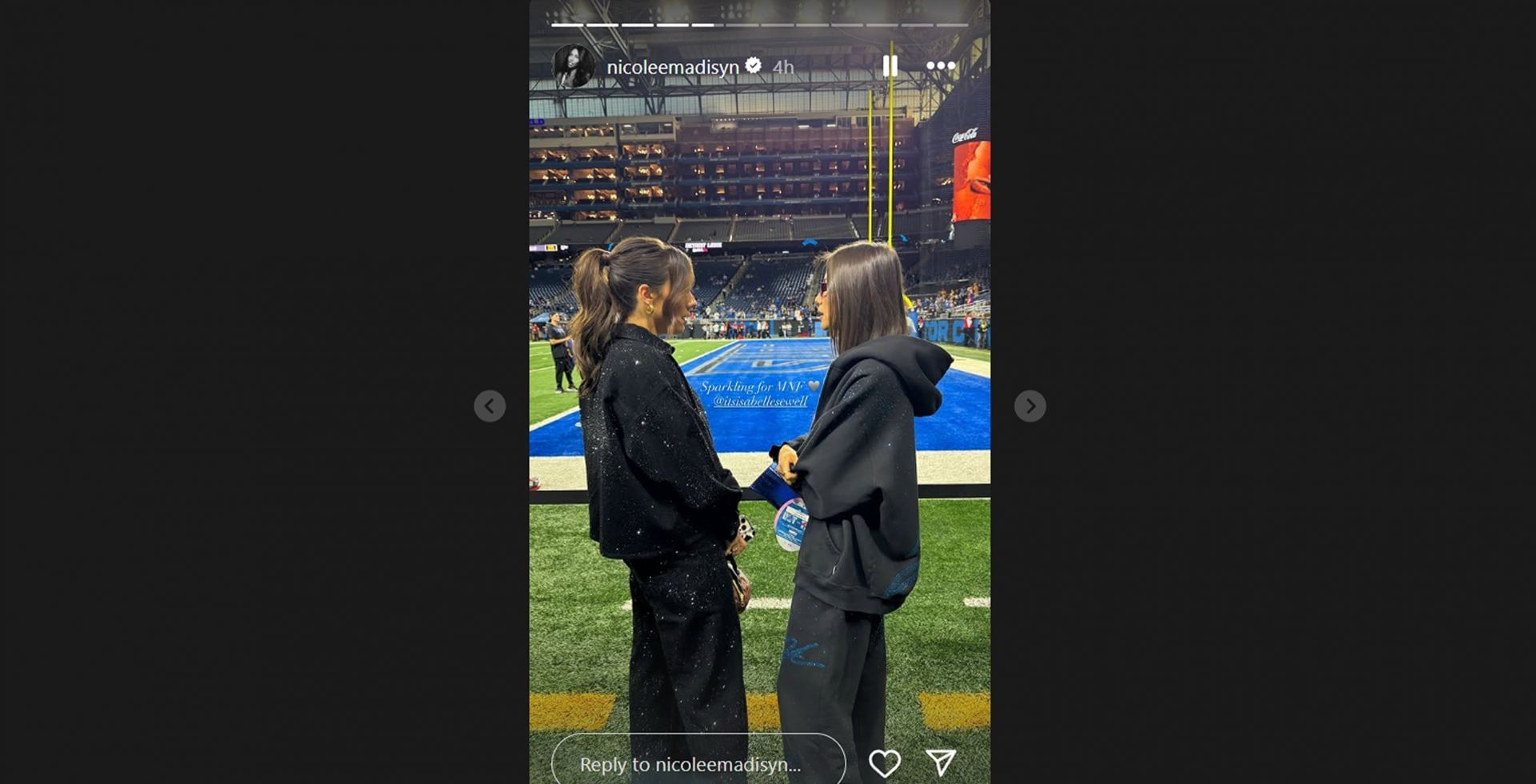The height and width of the screenshot is (784, 1536).
Task: Open nicoleemadisyn's profile picture
Action: click(574, 66)
